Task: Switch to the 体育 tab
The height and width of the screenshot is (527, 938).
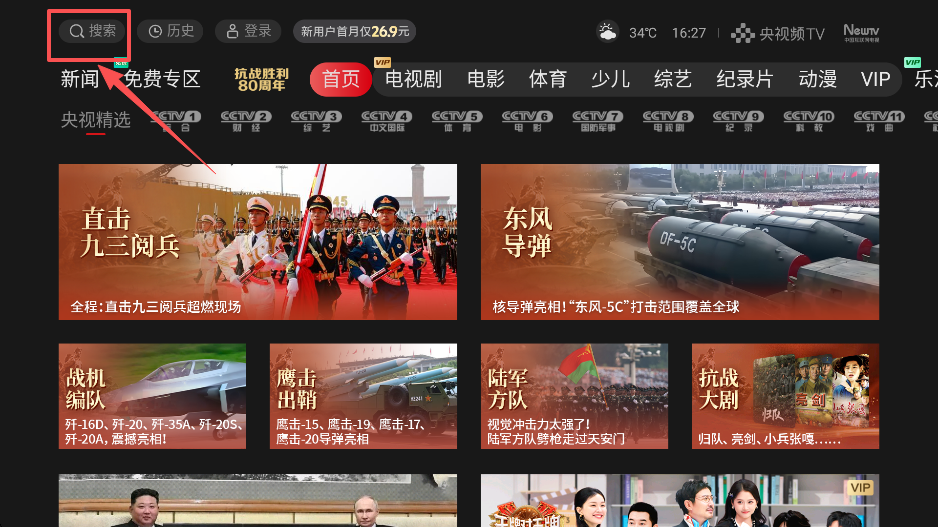Action: pos(548,80)
